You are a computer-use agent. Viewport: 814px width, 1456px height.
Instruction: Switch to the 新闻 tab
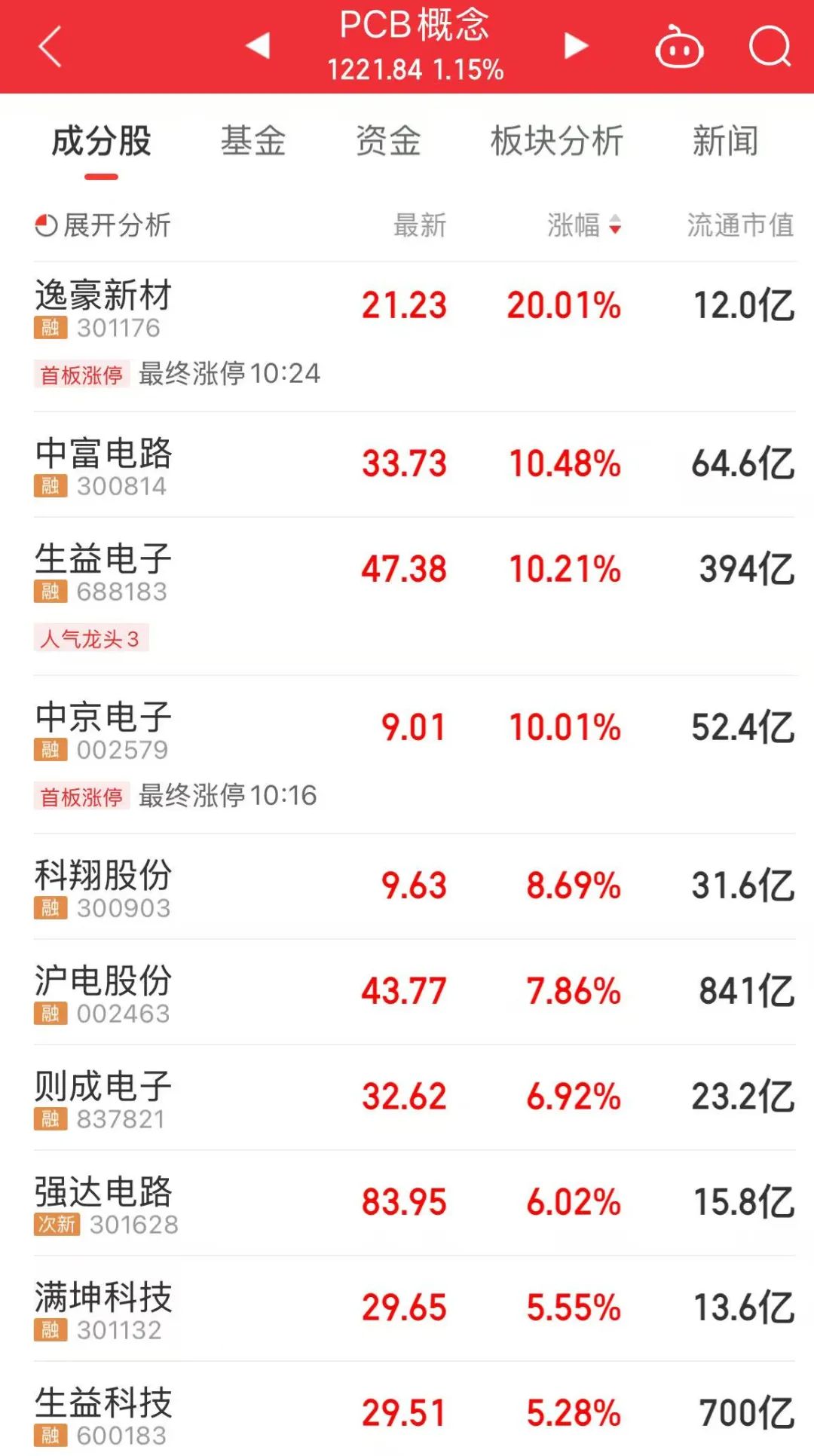pyautogui.click(x=725, y=142)
